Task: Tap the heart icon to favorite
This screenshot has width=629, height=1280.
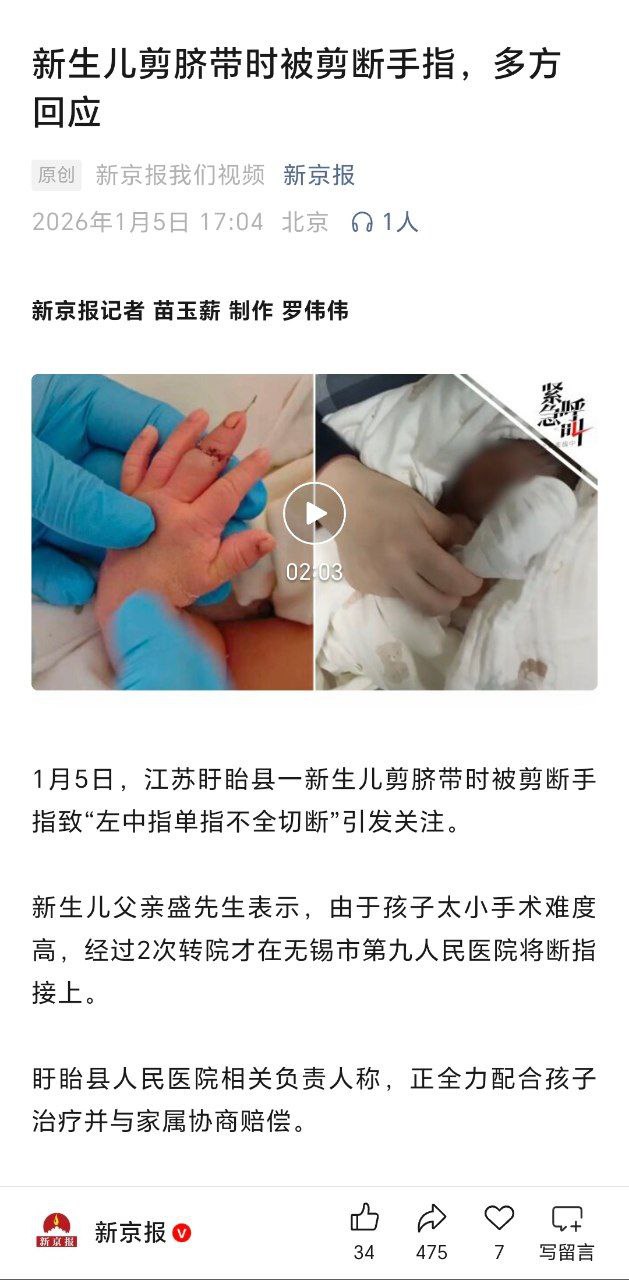Action: pyautogui.click(x=499, y=1218)
